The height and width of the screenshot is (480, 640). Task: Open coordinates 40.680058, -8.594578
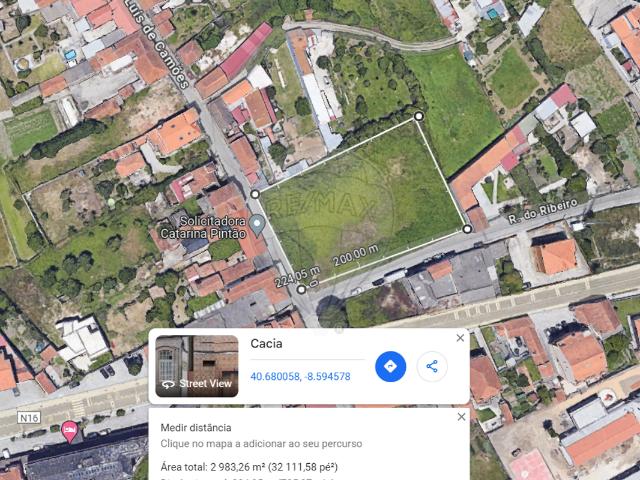coord(300,377)
